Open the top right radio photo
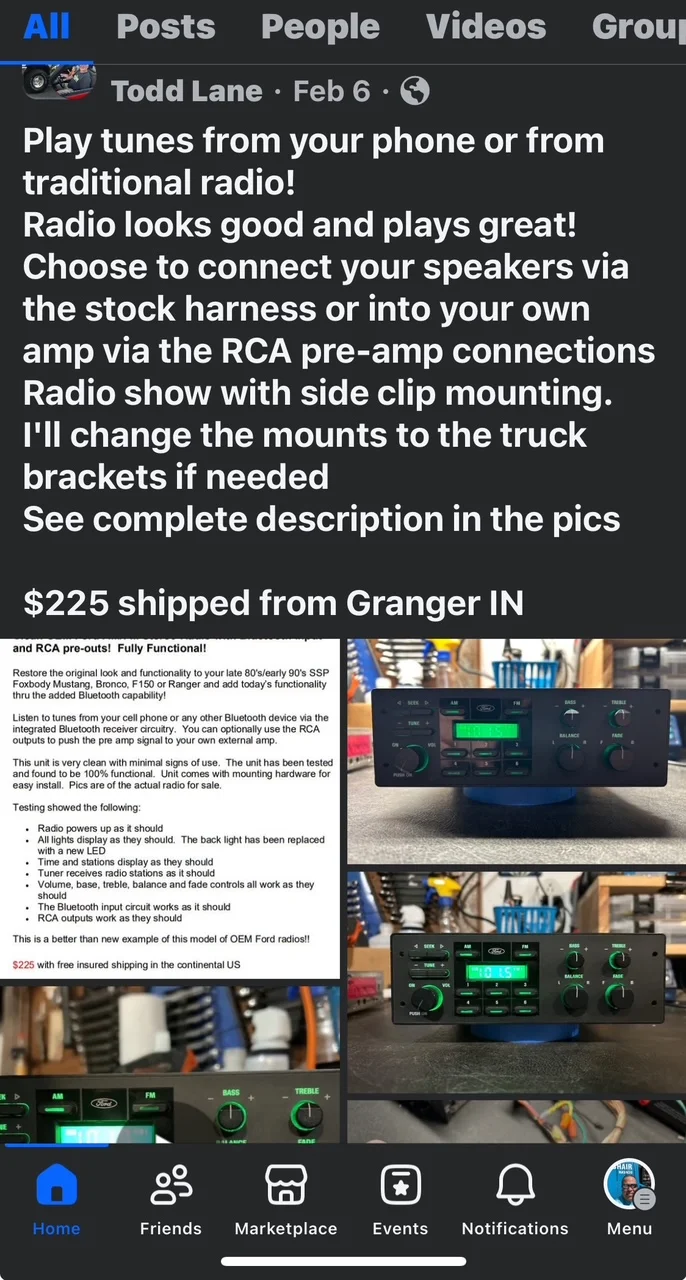686x1280 pixels. pos(516,752)
